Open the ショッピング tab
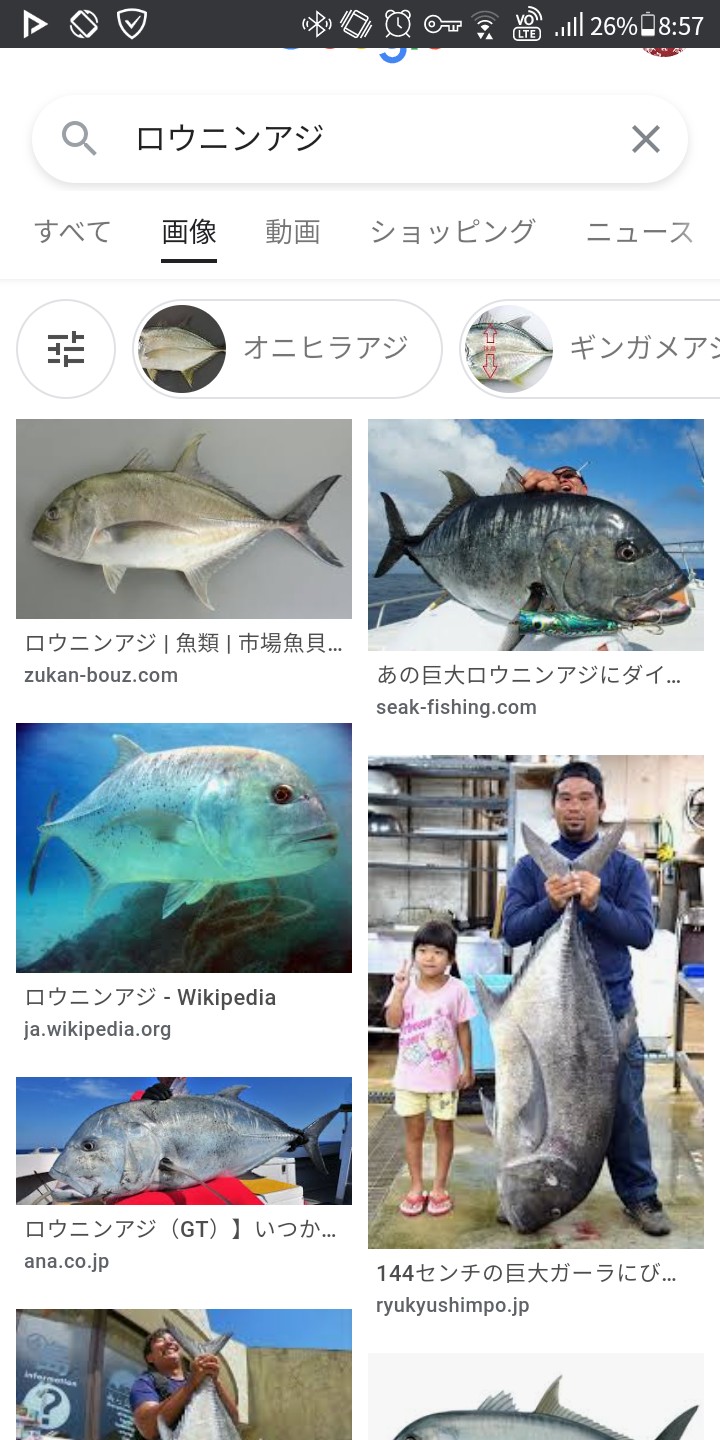720x1440 pixels. coord(453,232)
